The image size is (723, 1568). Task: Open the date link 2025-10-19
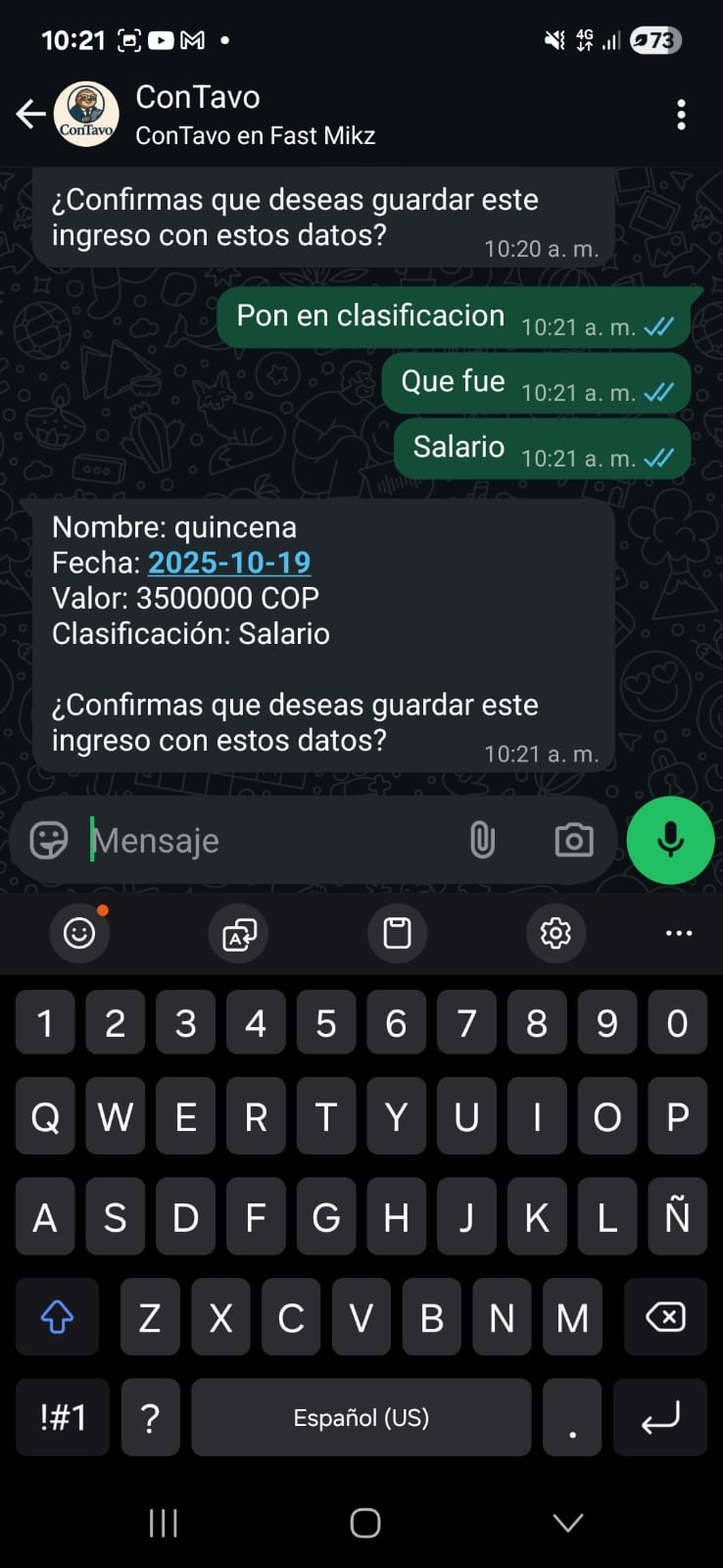pos(229,563)
